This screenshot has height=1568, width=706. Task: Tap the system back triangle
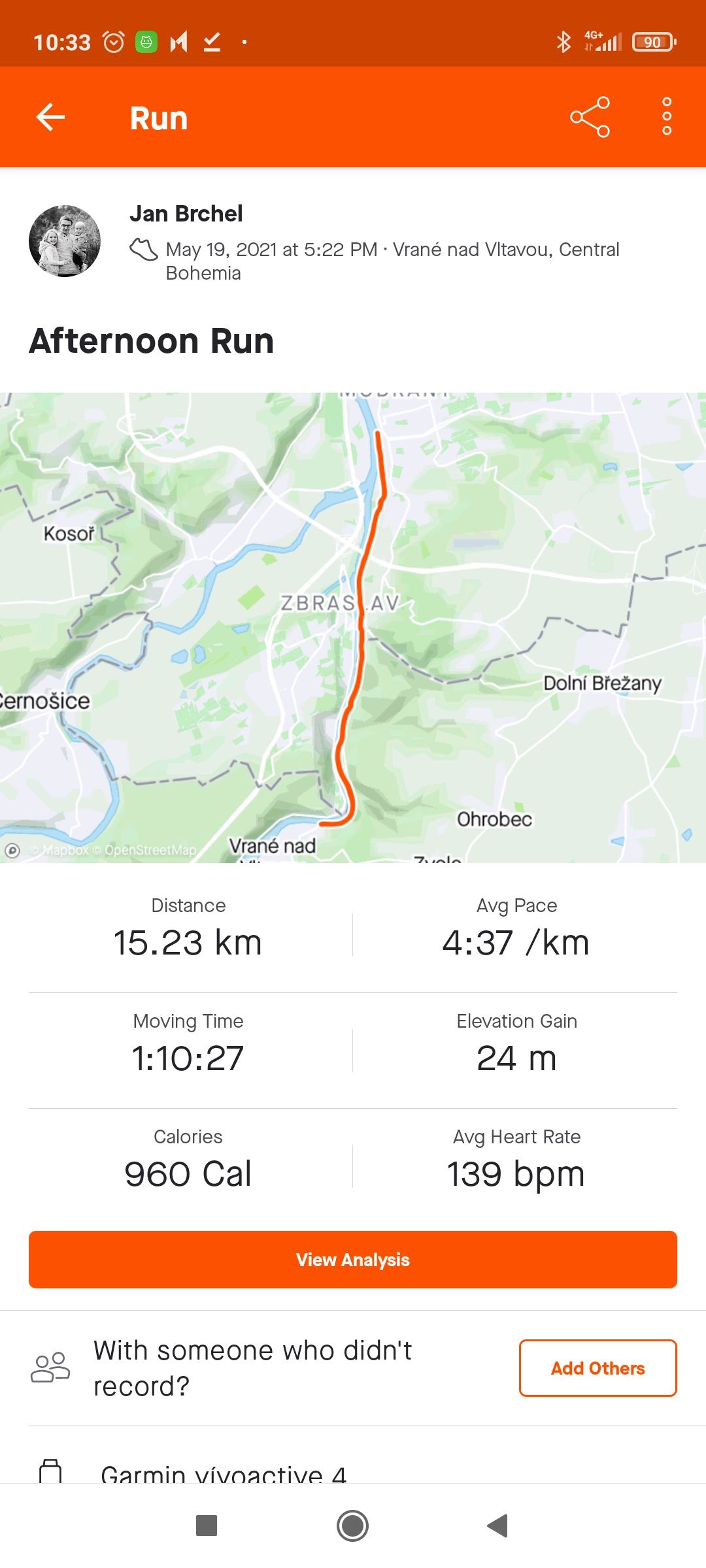pos(497,1526)
